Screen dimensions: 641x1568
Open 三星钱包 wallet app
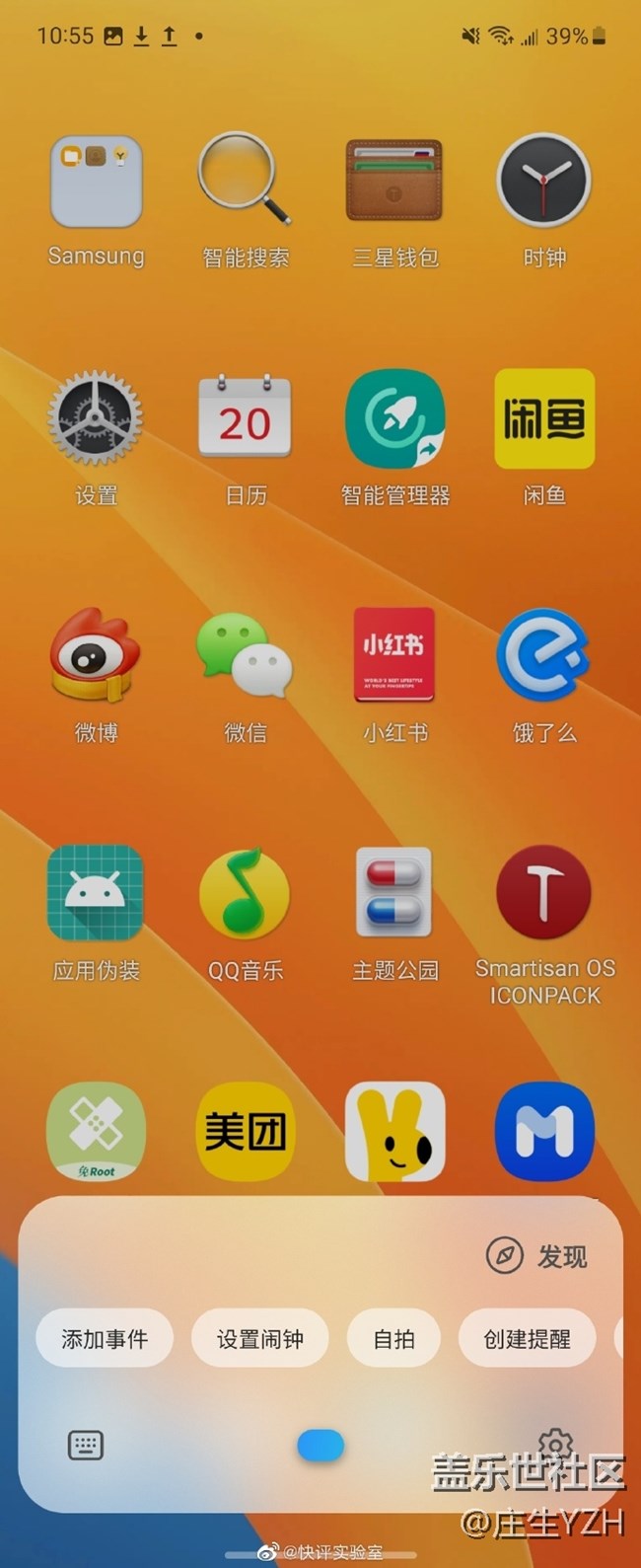[x=394, y=183]
